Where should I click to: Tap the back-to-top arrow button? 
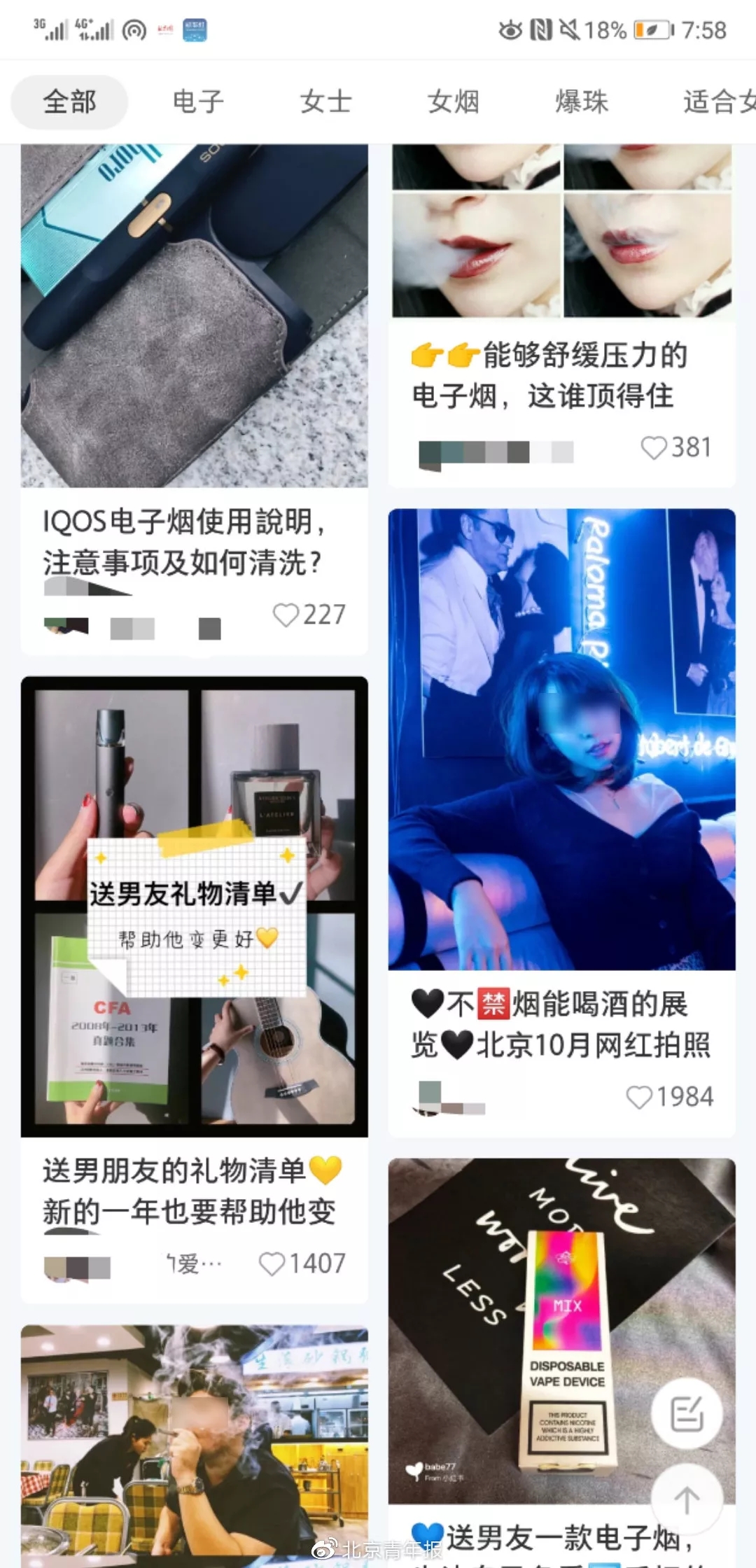pyautogui.click(x=687, y=1499)
